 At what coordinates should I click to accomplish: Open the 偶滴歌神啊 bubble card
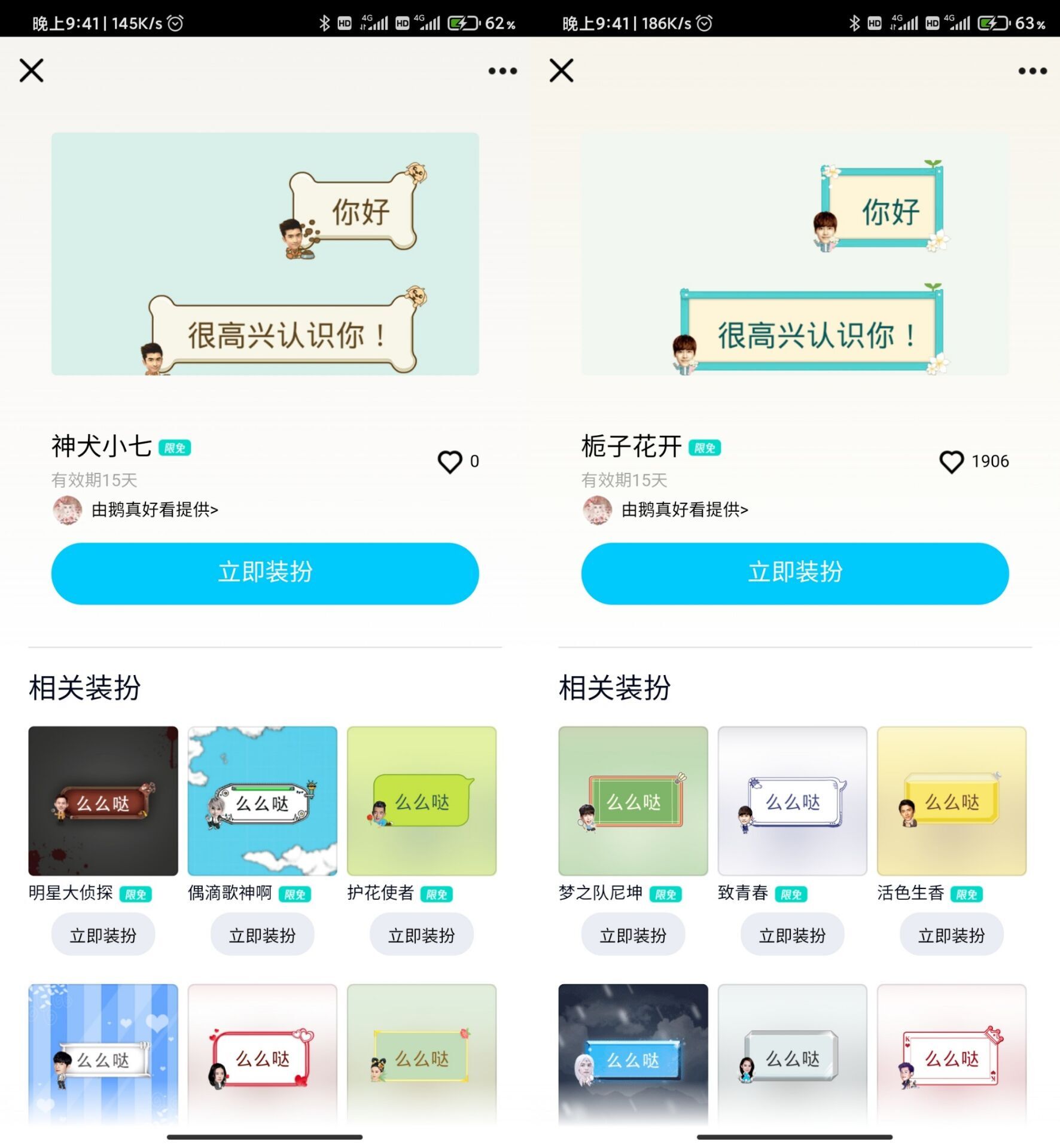pos(263,801)
